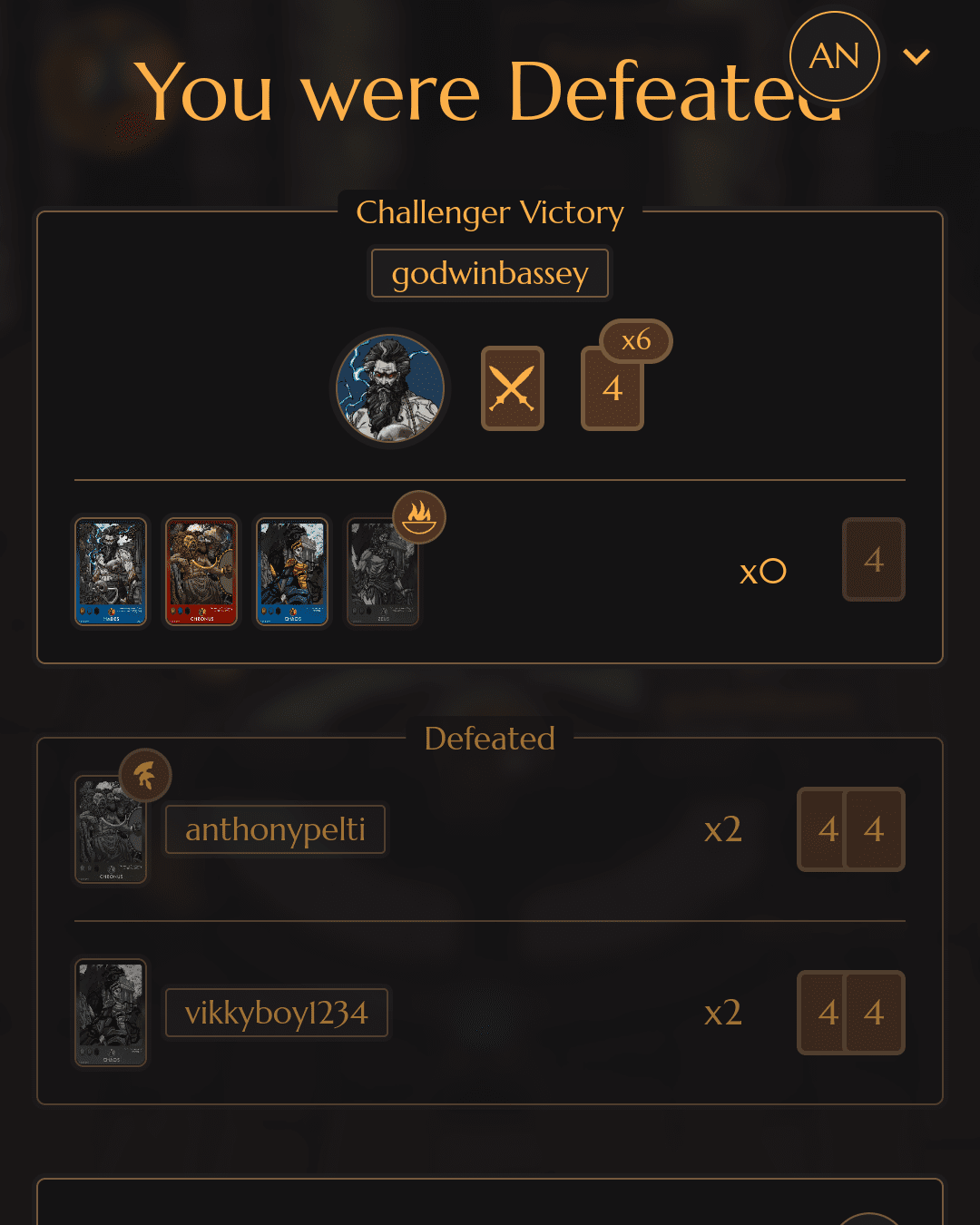The width and height of the screenshot is (980, 1225).
Task: View vikkyboy1234's defeated Chaos card
Action: coord(111,1013)
